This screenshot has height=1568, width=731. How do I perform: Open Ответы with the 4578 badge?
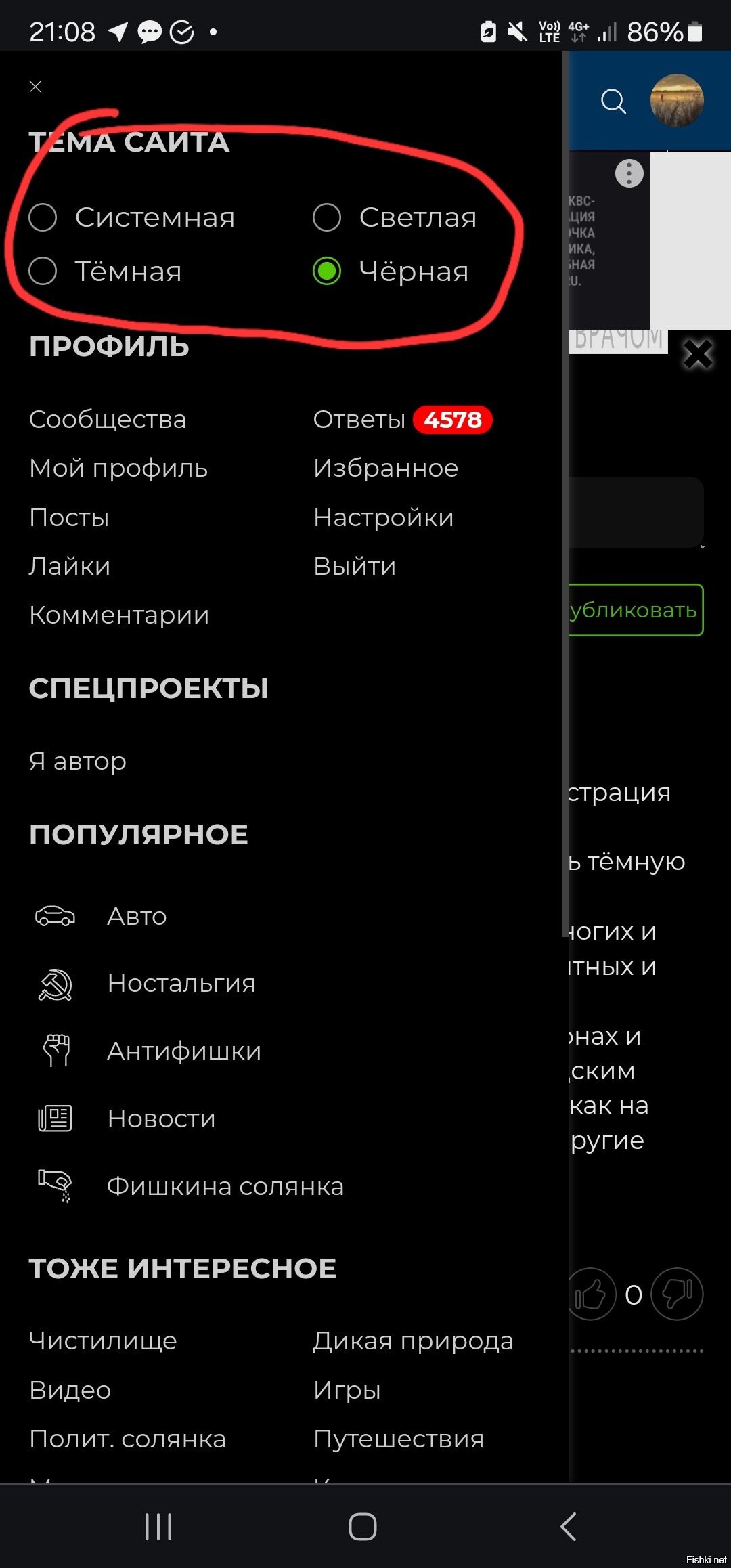pos(403,419)
